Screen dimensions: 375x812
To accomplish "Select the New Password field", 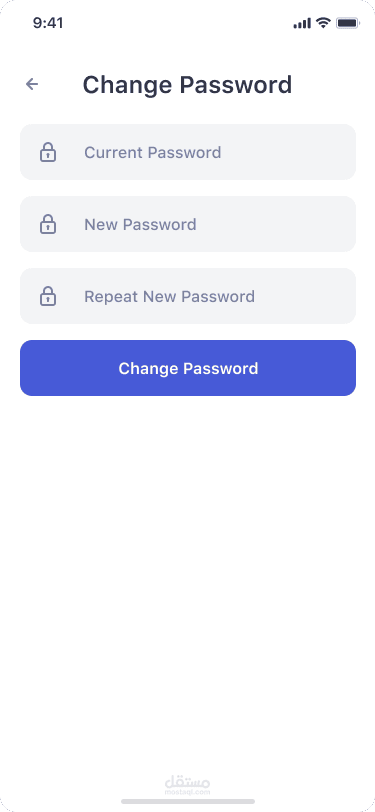I will (188, 224).
